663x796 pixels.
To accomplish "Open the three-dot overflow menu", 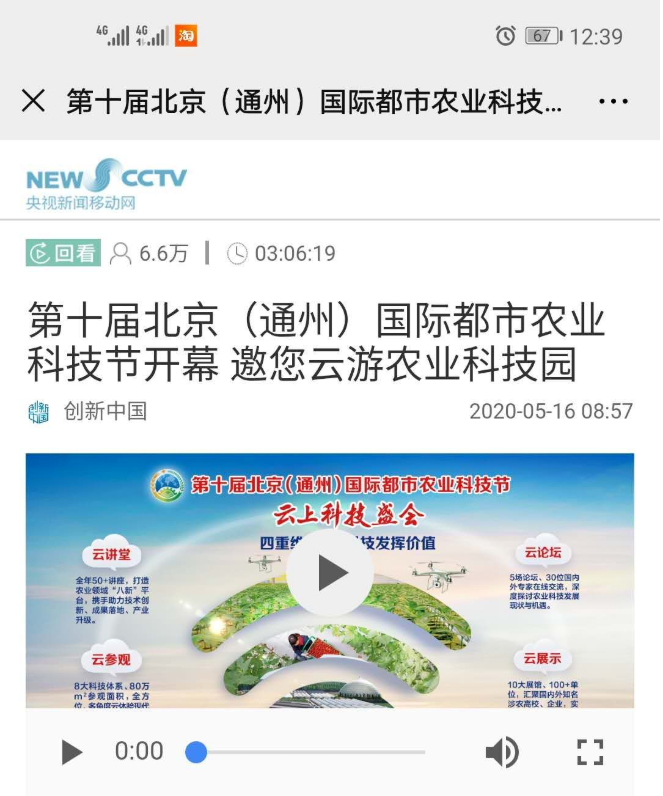I will [x=613, y=102].
